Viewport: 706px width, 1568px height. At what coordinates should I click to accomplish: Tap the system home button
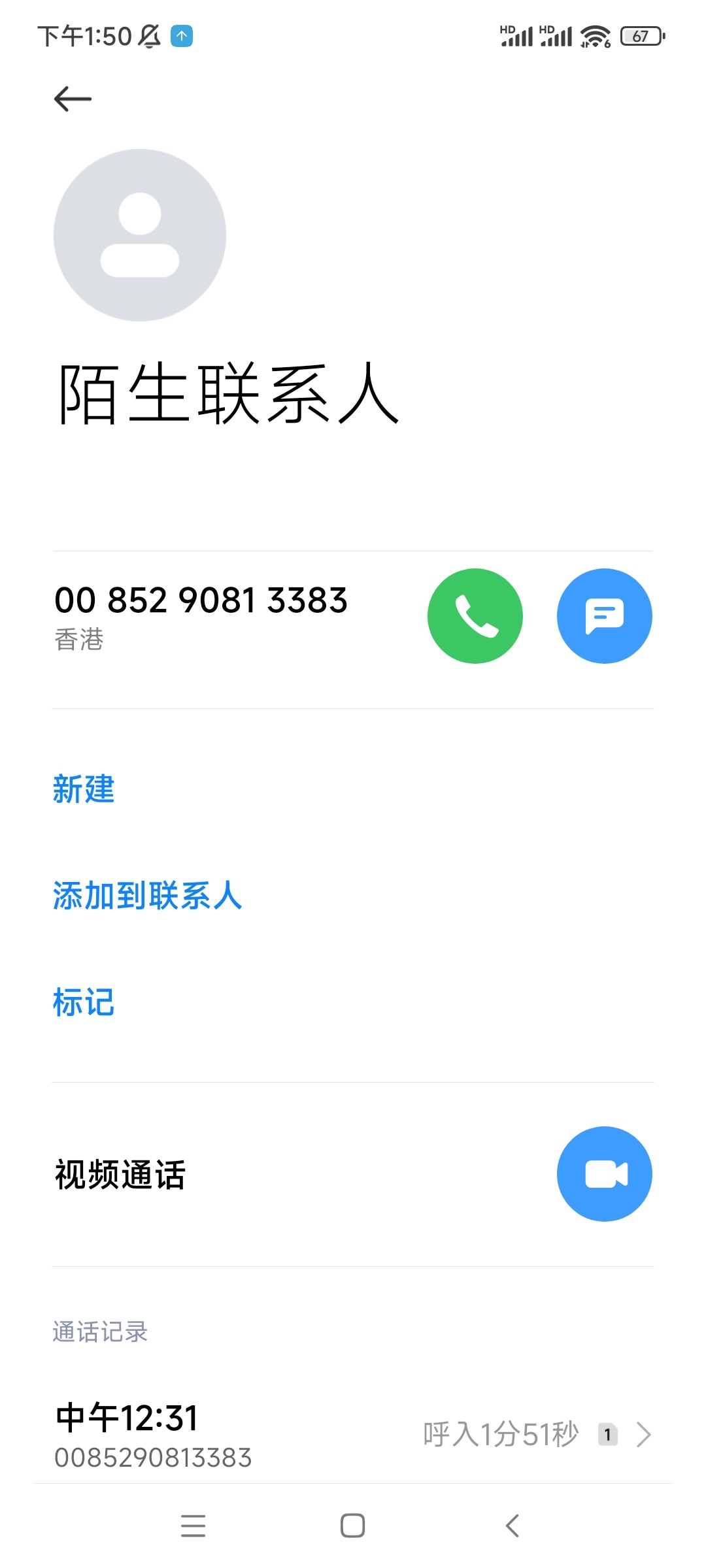pos(353,1526)
